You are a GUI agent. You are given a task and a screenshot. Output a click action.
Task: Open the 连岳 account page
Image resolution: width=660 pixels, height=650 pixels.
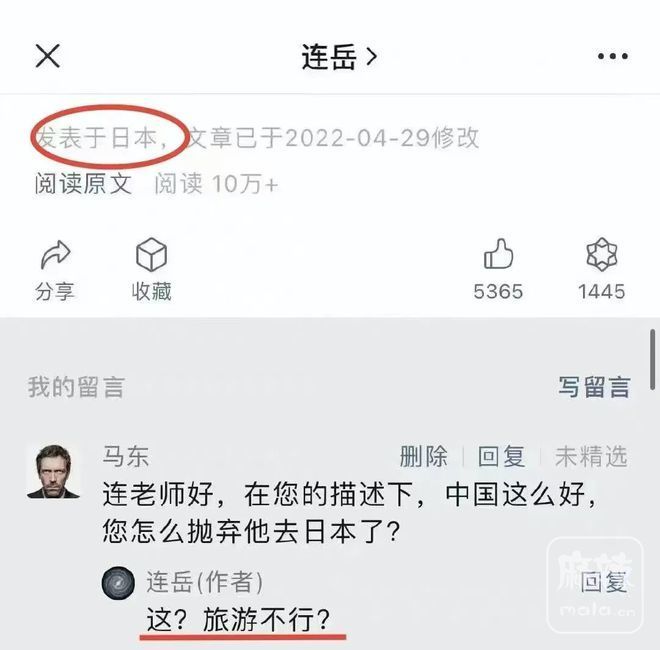[x=338, y=56]
